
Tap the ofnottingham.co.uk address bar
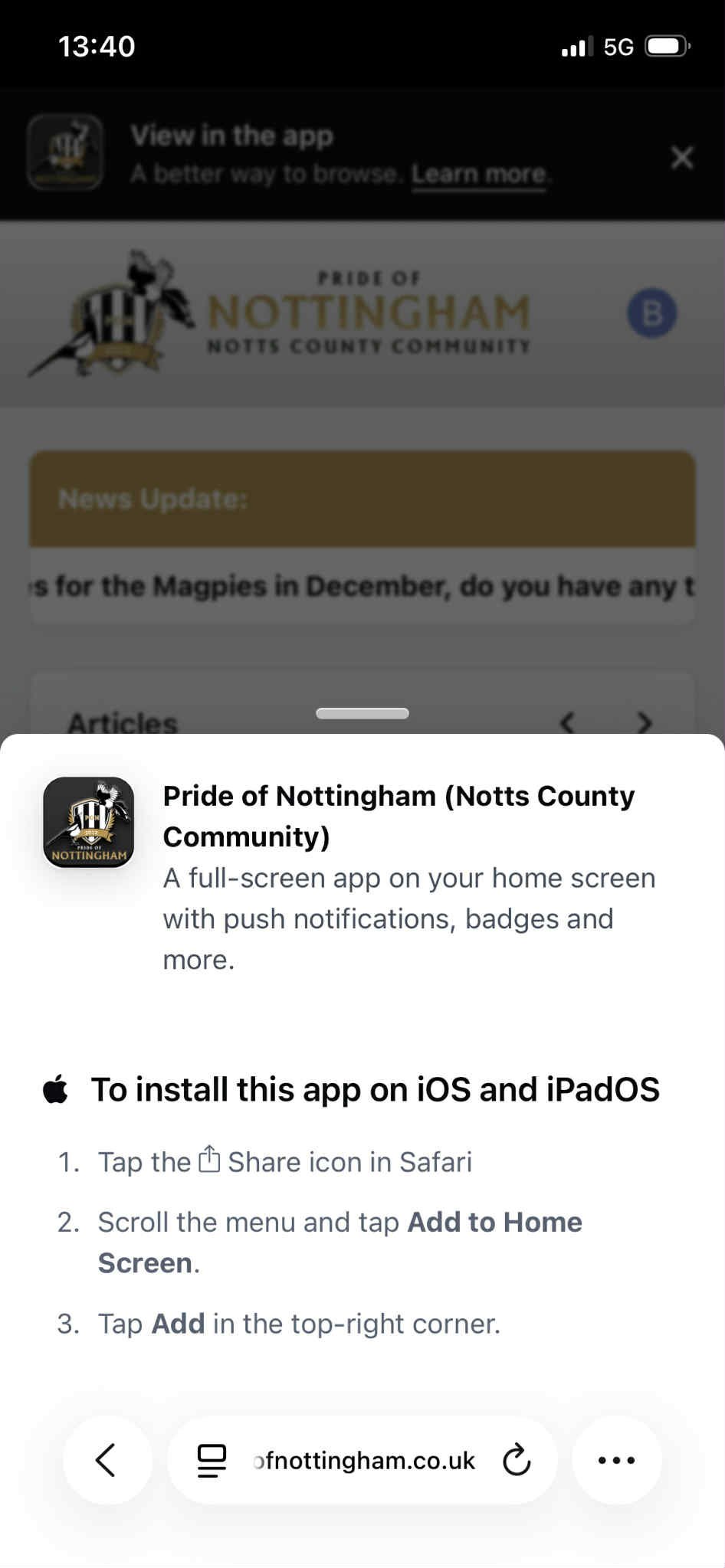364,1460
